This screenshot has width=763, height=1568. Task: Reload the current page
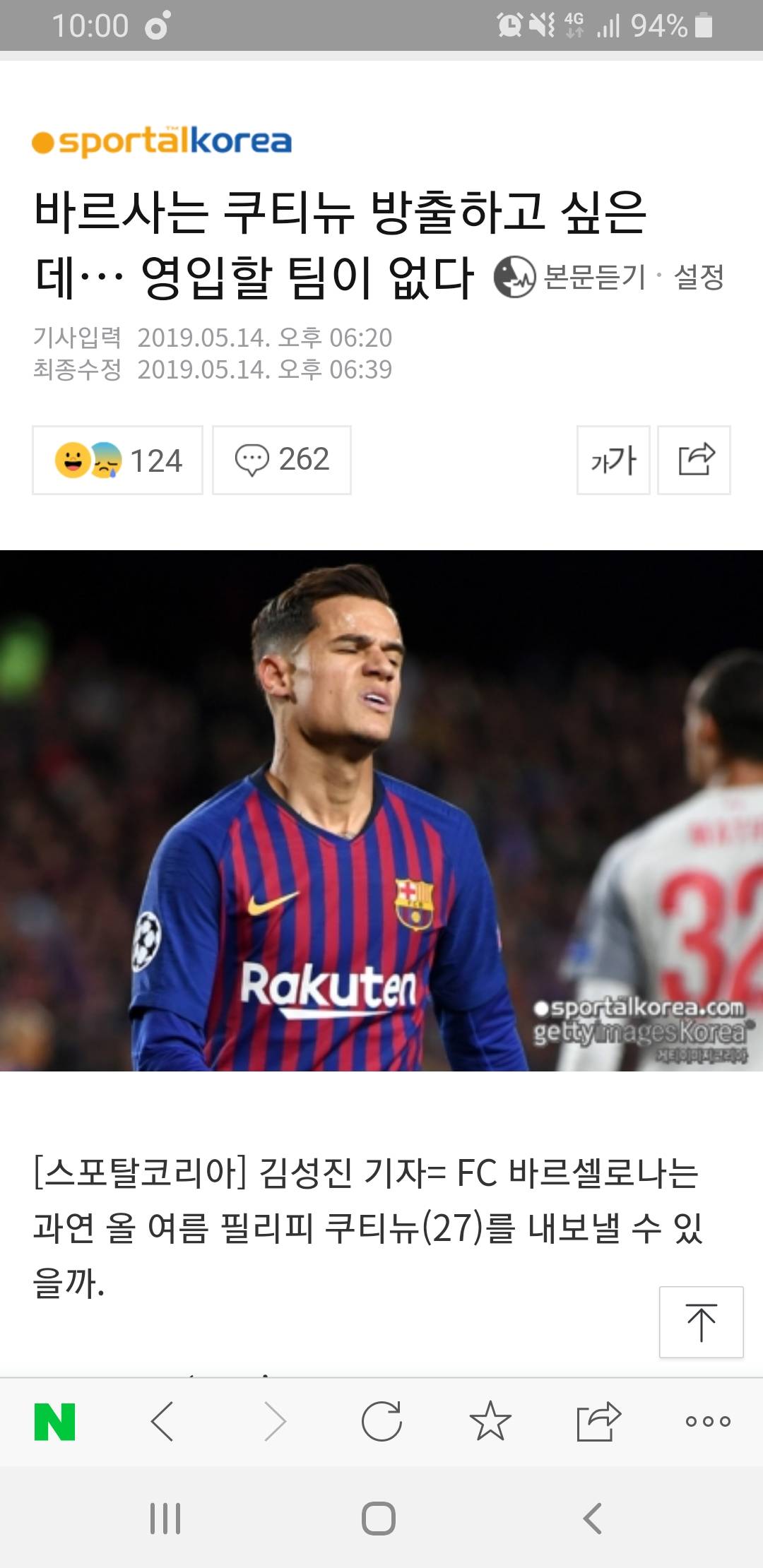click(381, 1421)
